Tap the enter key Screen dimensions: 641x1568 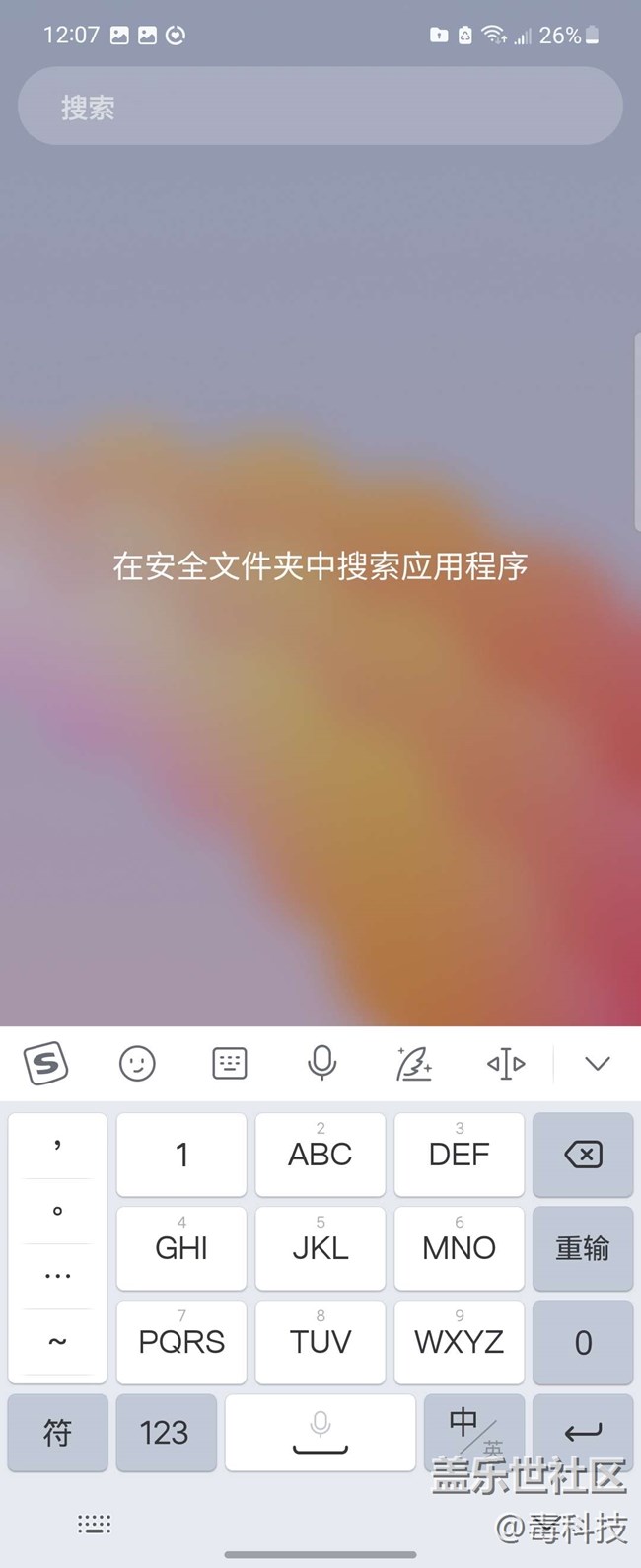(x=582, y=1432)
